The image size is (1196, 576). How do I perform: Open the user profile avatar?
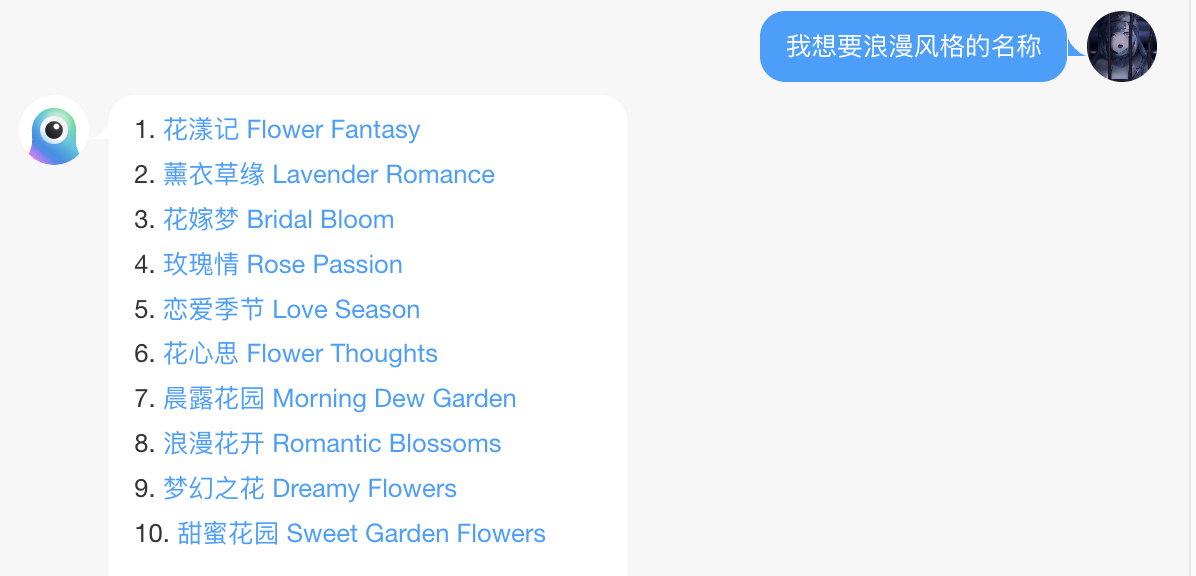tap(1122, 47)
